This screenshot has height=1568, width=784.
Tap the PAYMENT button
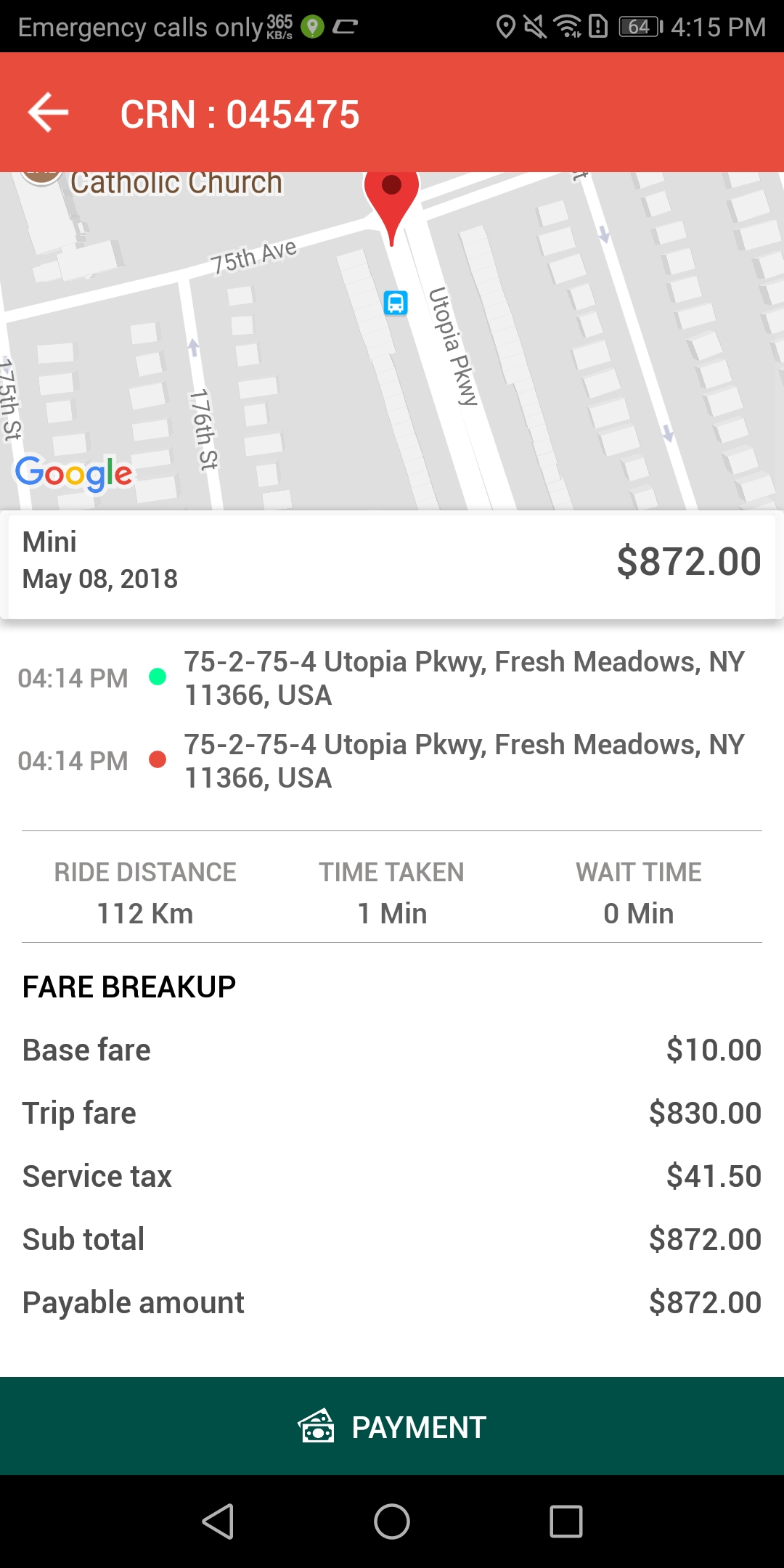tap(392, 1426)
